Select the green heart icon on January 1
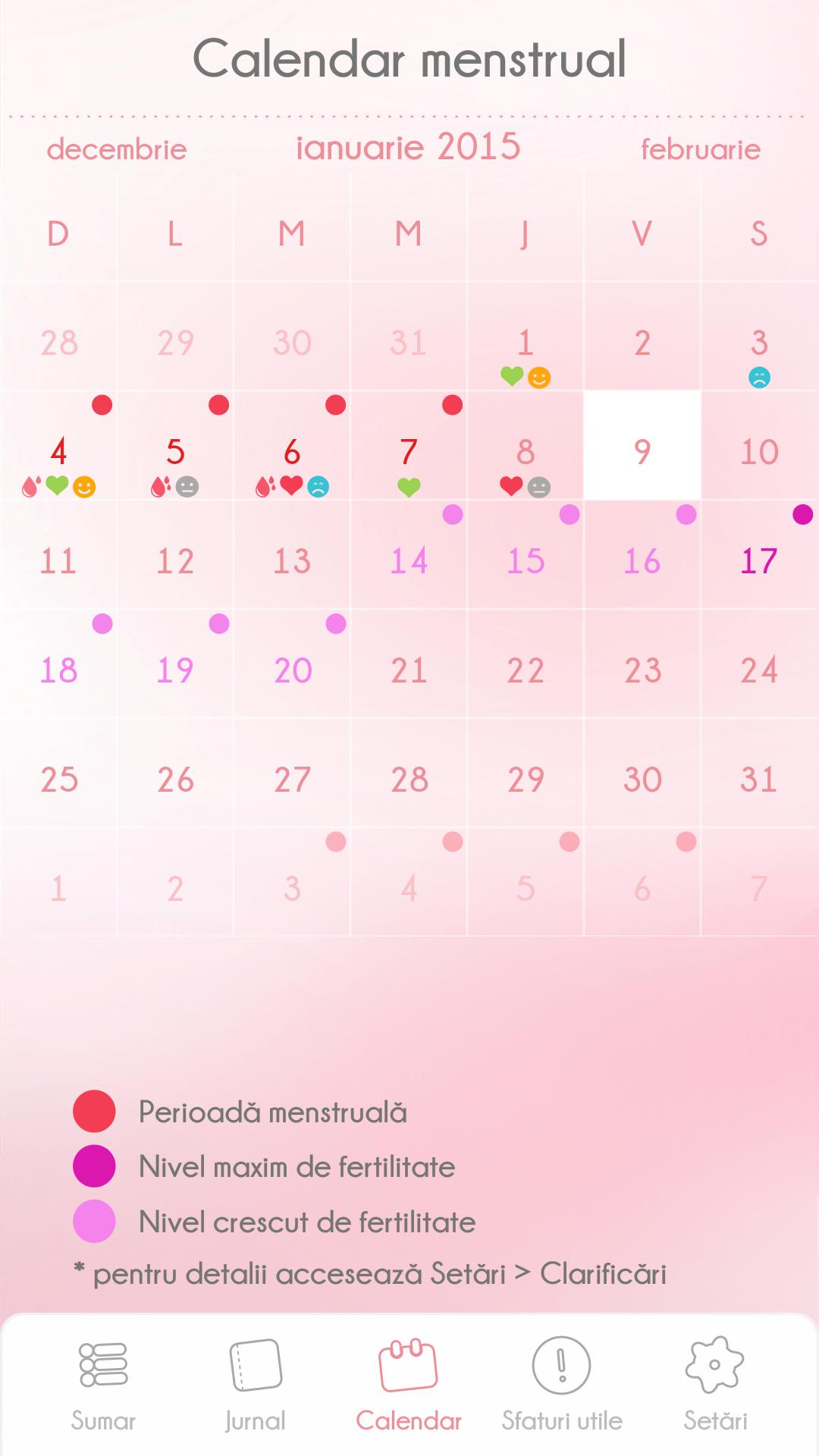The height and width of the screenshot is (1456, 819). [513, 375]
